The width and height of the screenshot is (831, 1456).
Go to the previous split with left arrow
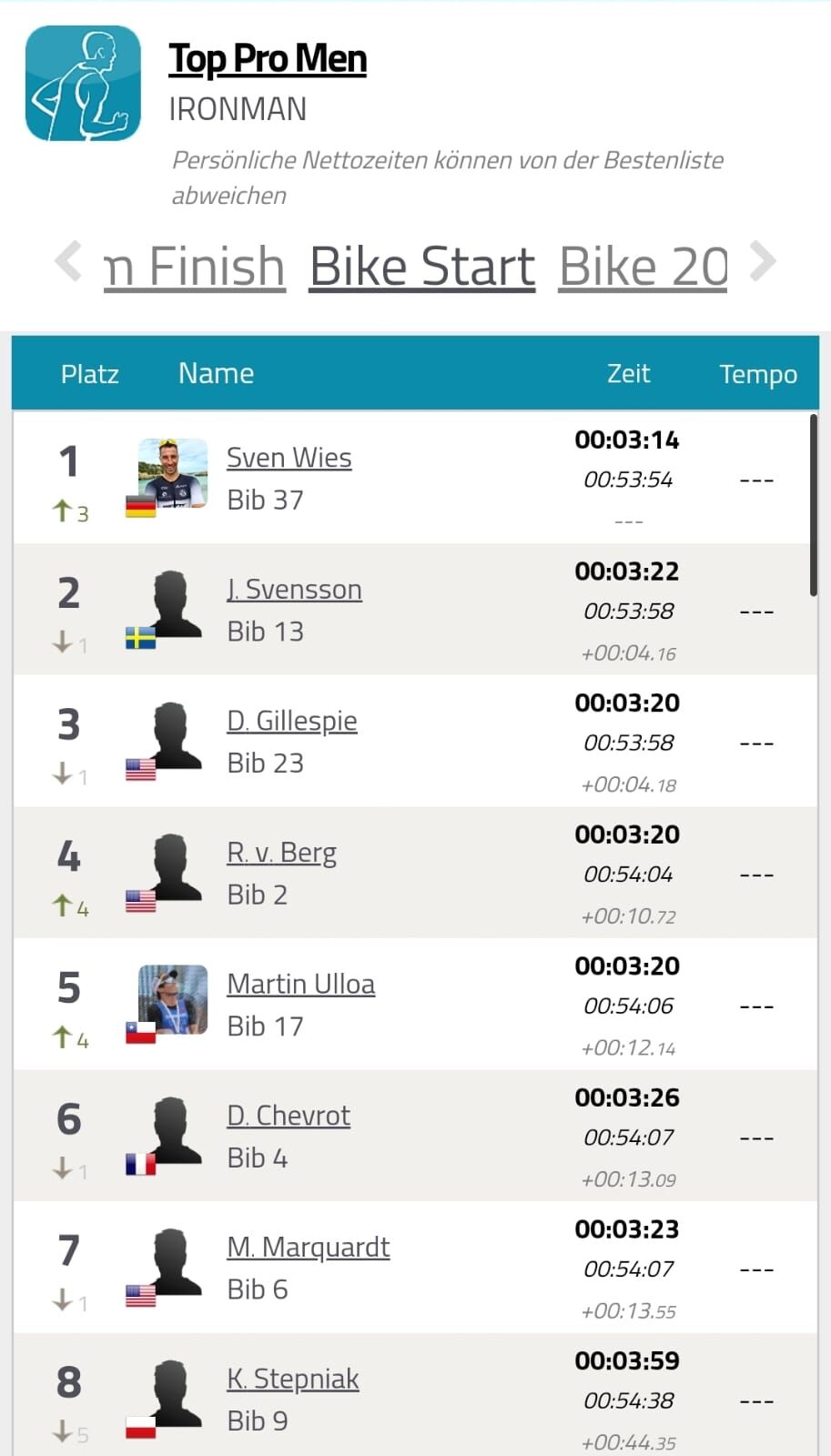tap(68, 261)
